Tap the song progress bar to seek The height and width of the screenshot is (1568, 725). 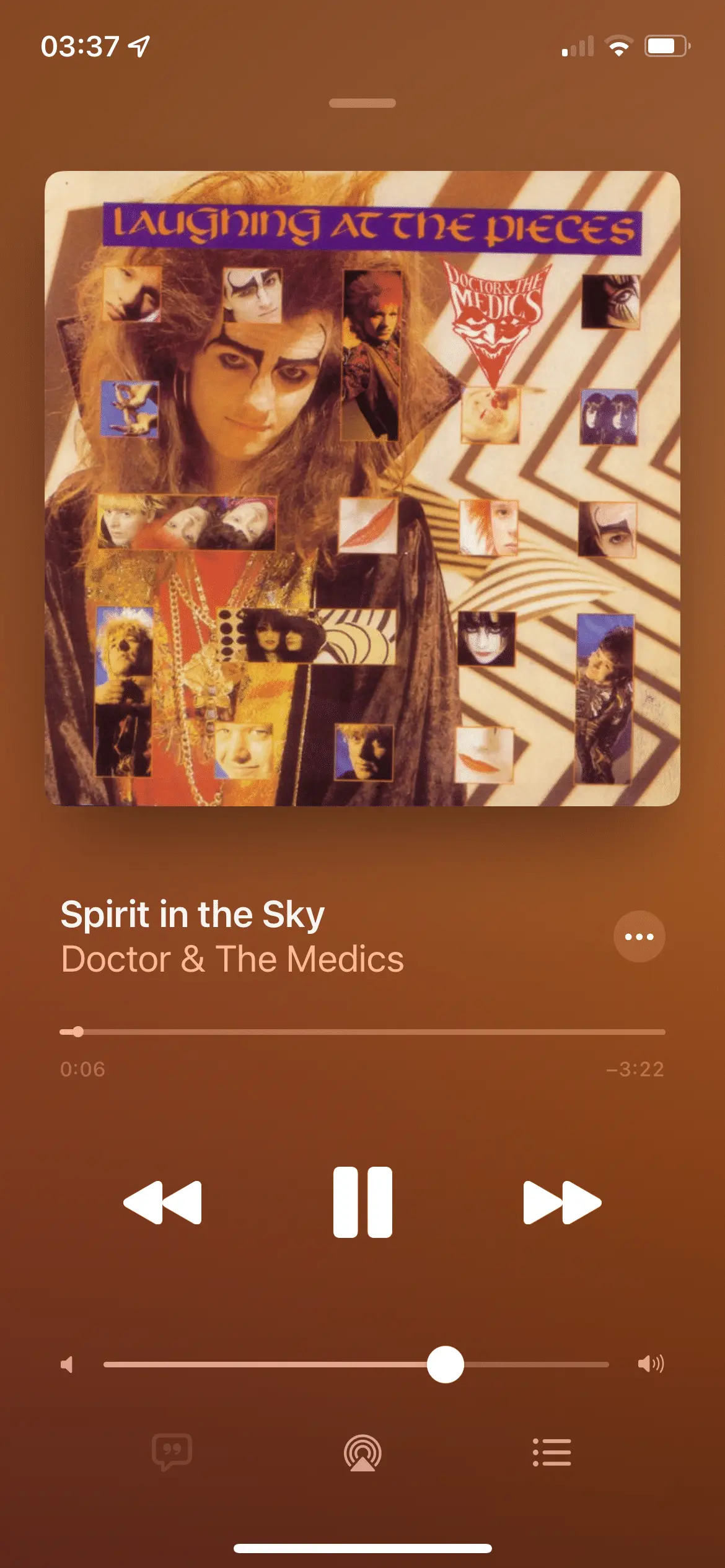pos(362,1032)
